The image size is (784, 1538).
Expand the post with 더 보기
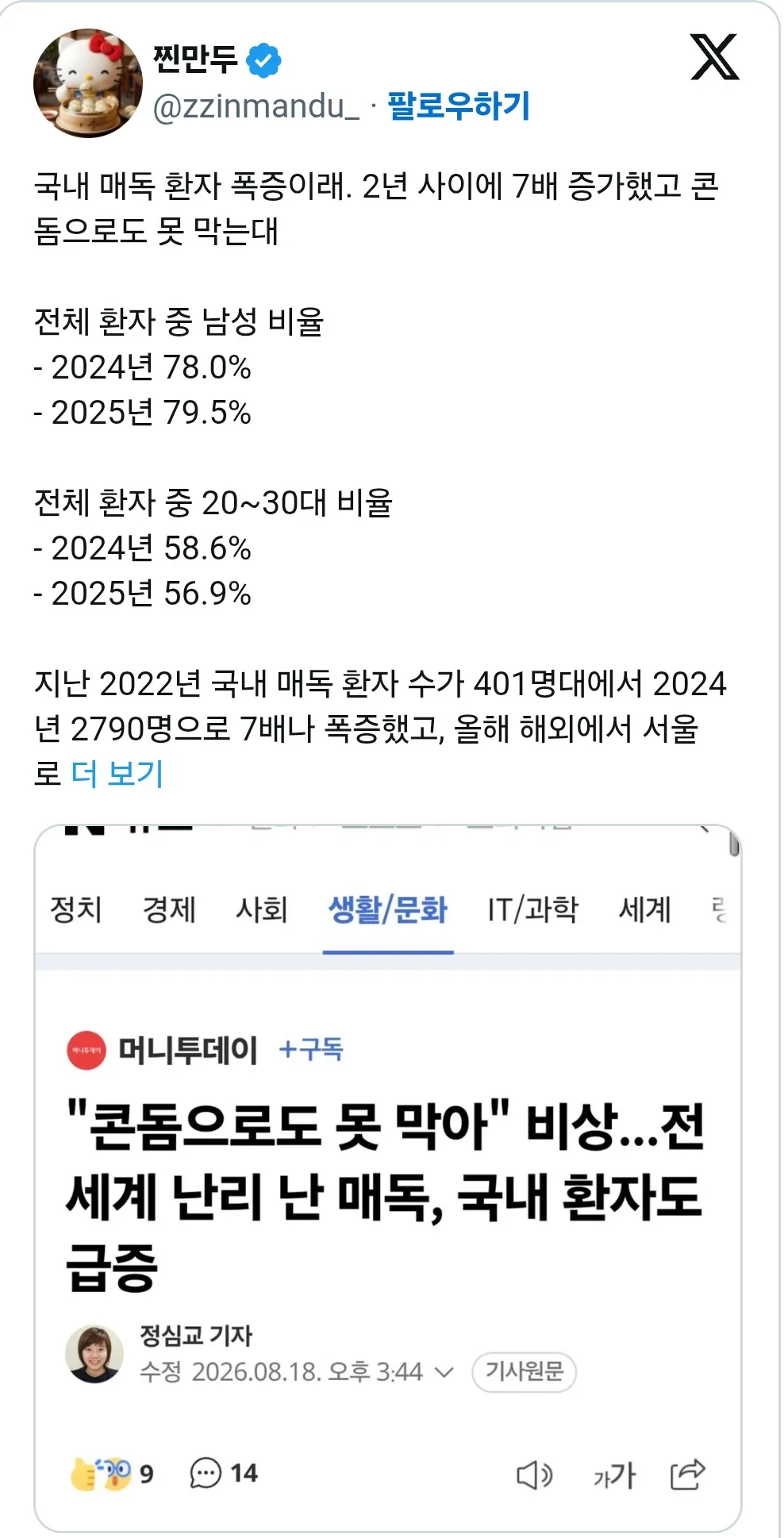[117, 774]
